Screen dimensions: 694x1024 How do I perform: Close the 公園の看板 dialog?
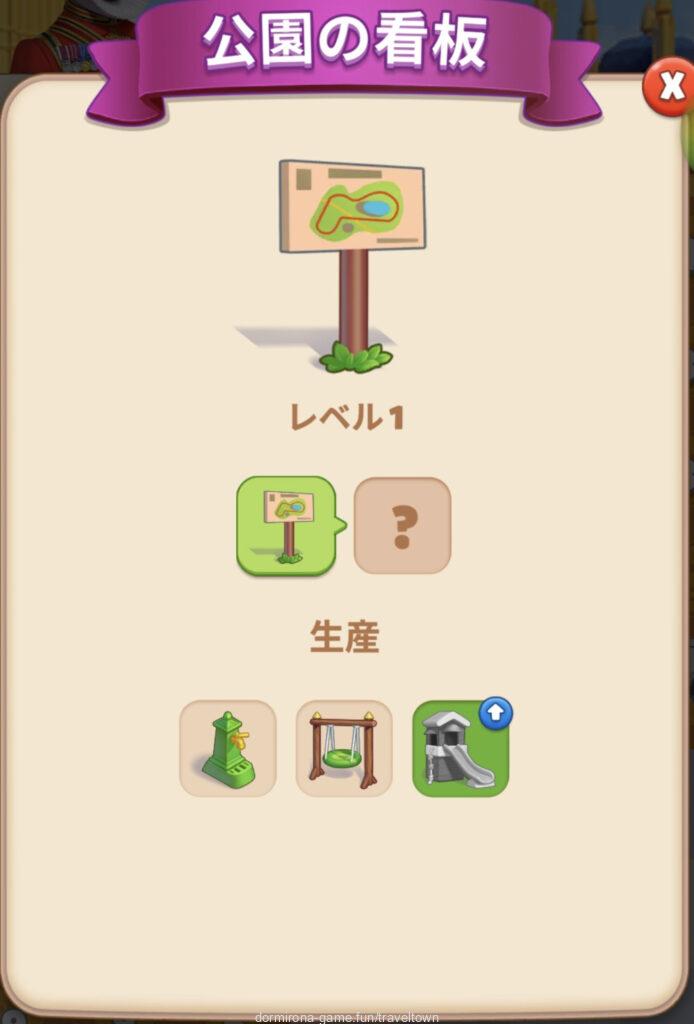click(x=668, y=88)
